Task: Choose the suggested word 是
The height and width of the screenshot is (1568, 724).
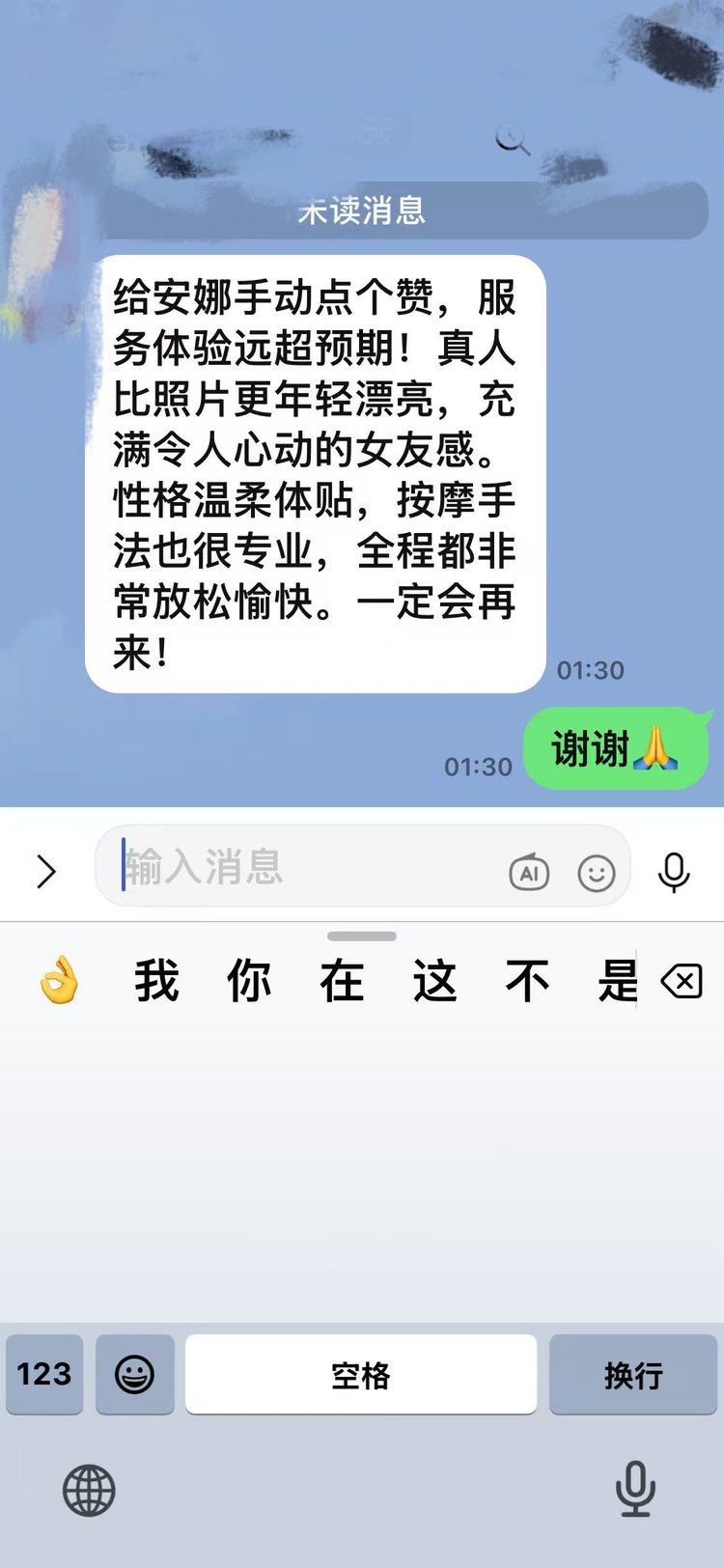Action: click(617, 981)
